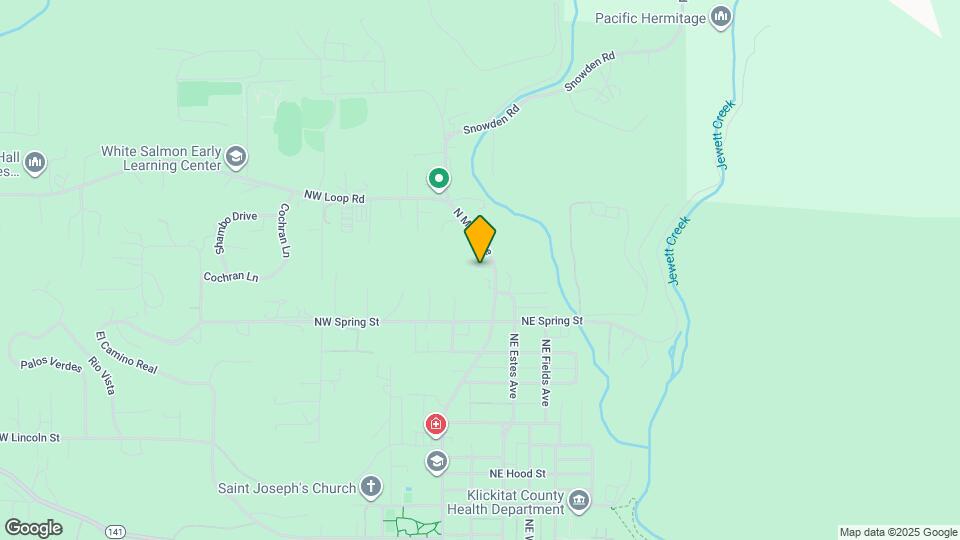Select the green circular map pin

click(438, 179)
